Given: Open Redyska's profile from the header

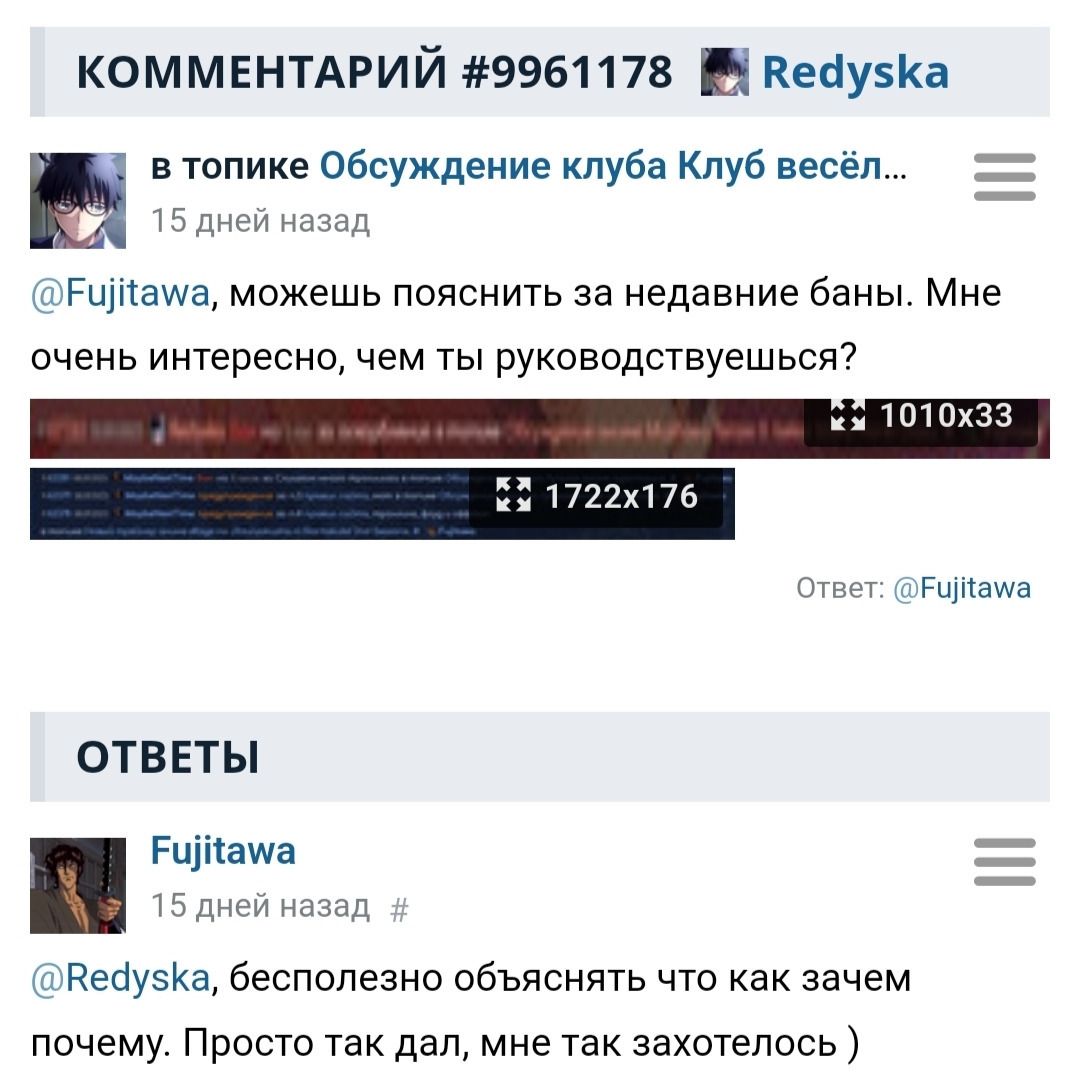Looking at the screenshot, I should point(855,73).
